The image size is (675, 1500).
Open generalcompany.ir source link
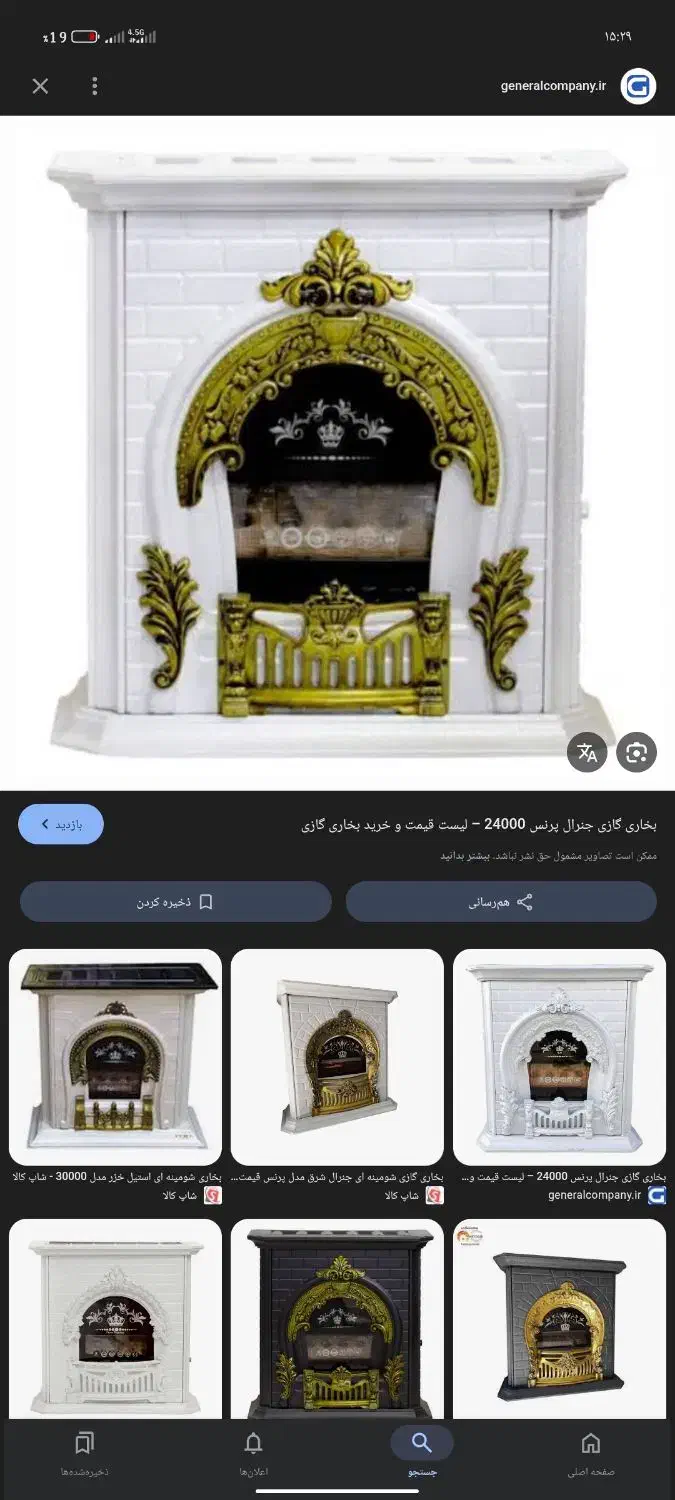[554, 86]
